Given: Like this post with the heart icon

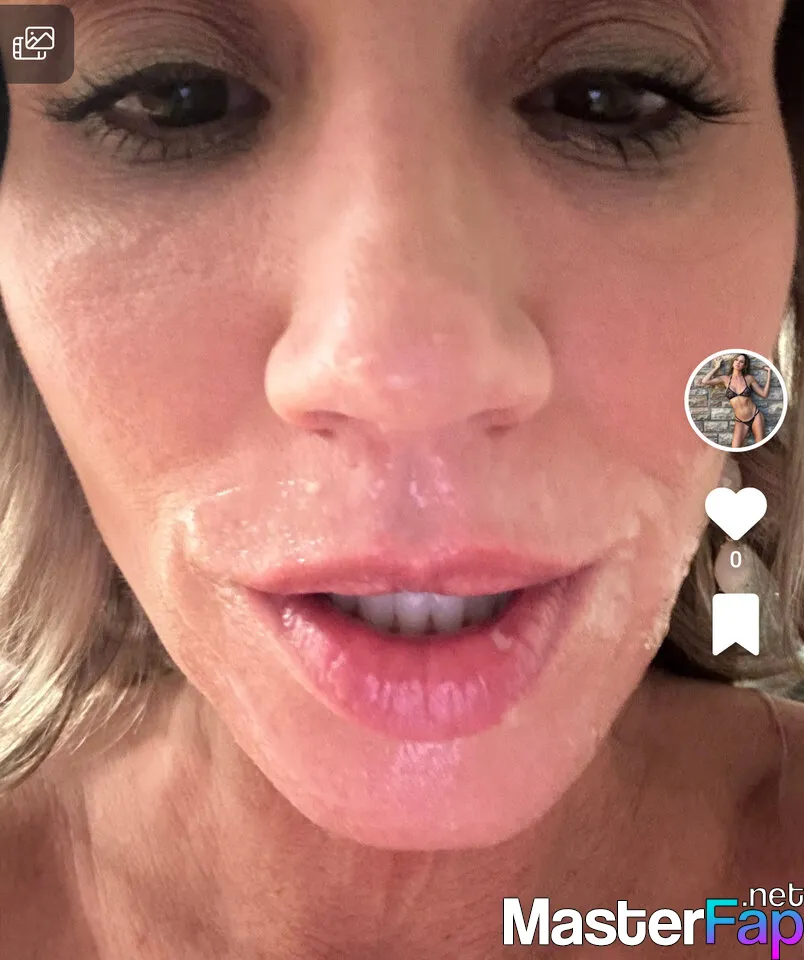Looking at the screenshot, I should click(735, 513).
